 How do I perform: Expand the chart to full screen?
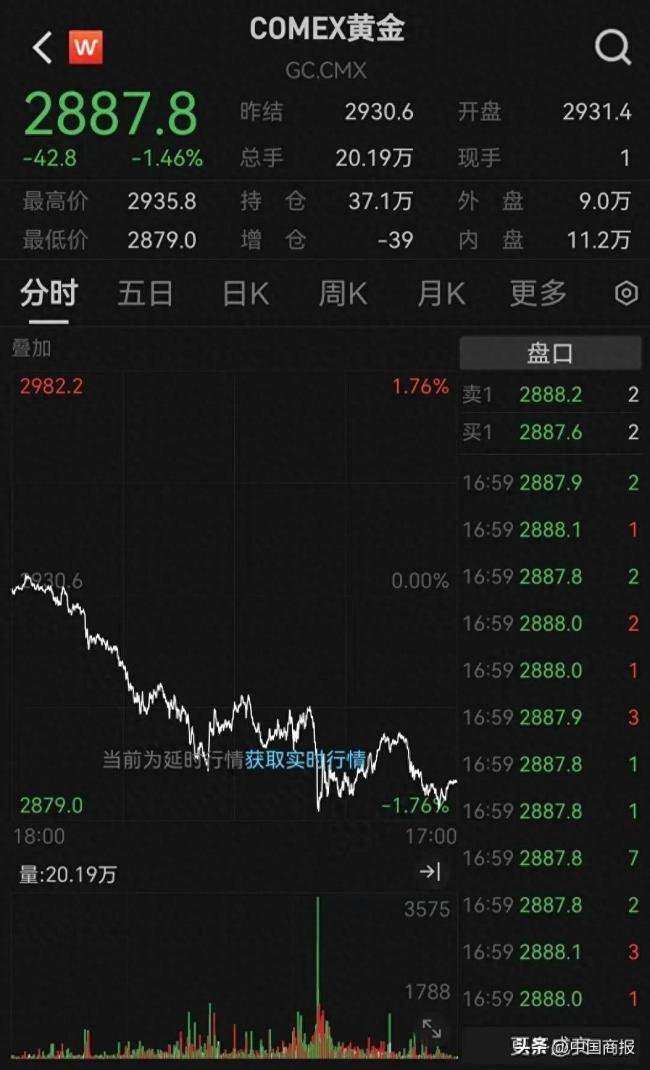pyautogui.click(x=432, y=1028)
